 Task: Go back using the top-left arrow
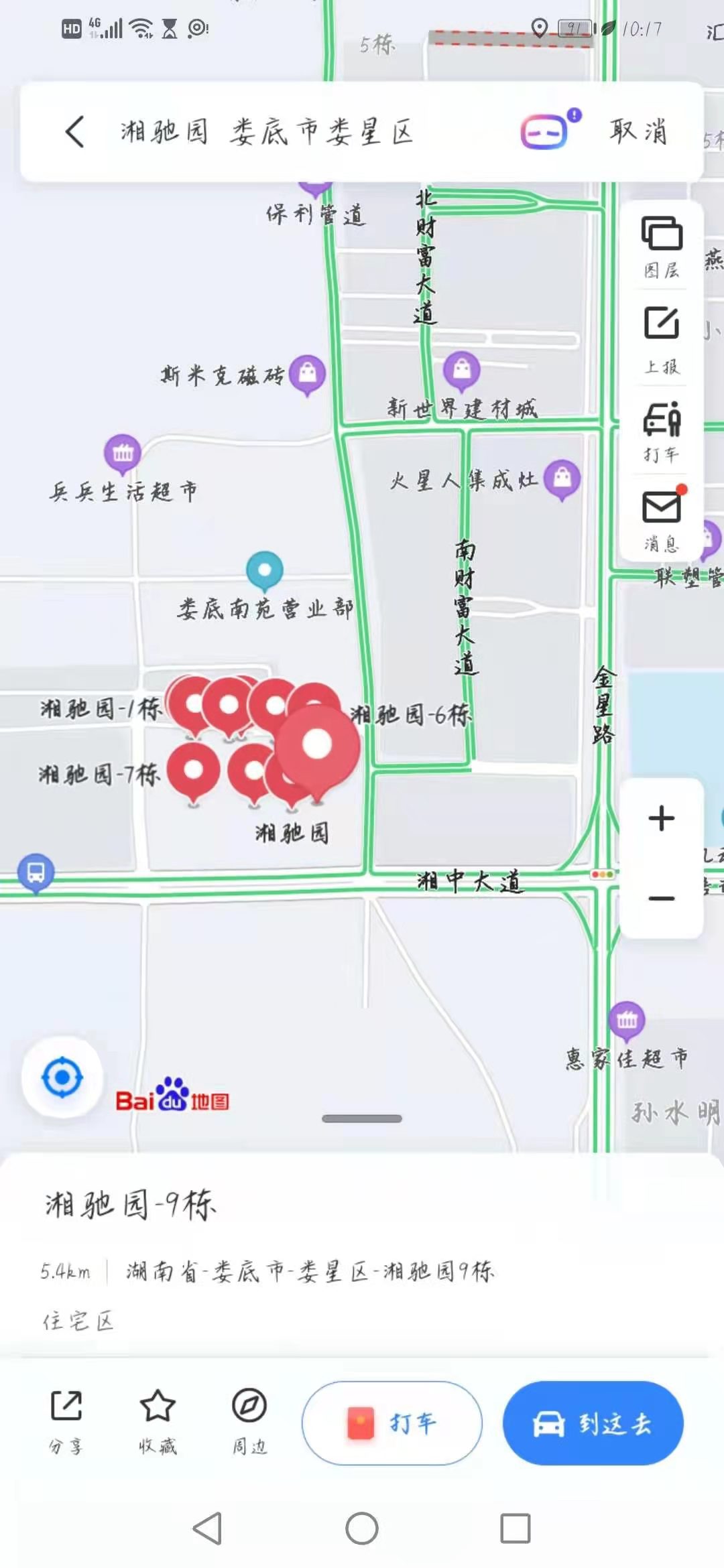click(75, 131)
